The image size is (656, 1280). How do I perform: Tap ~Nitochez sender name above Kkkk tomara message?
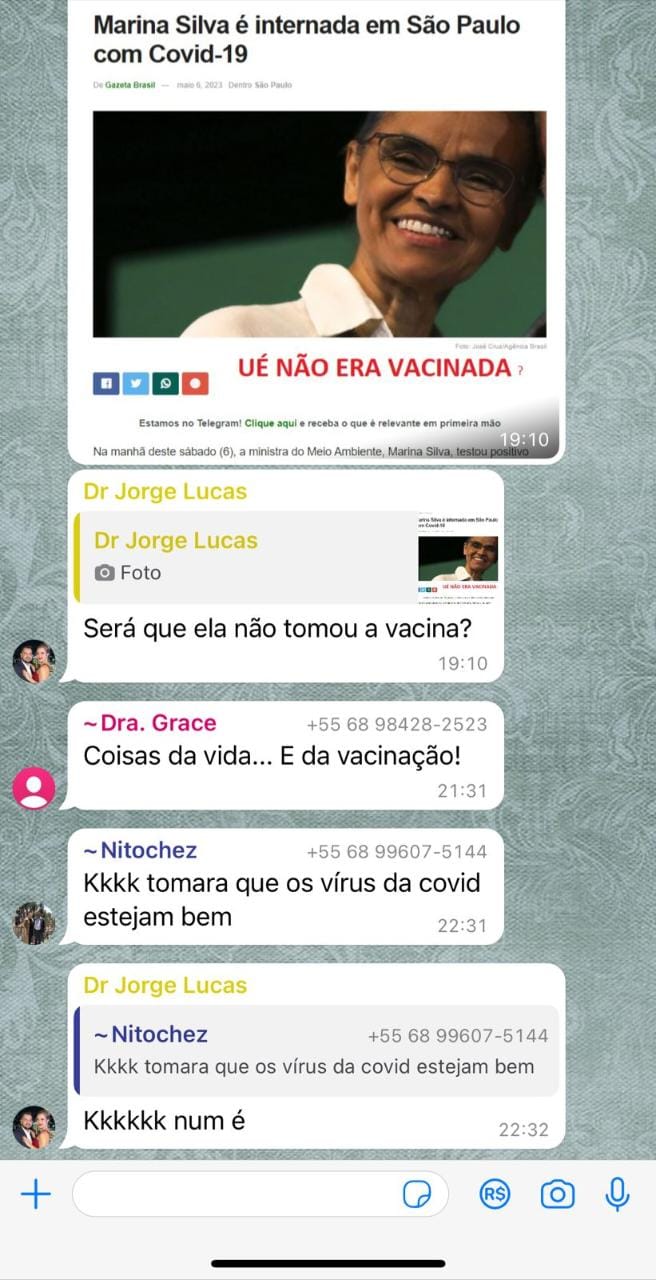(x=140, y=851)
